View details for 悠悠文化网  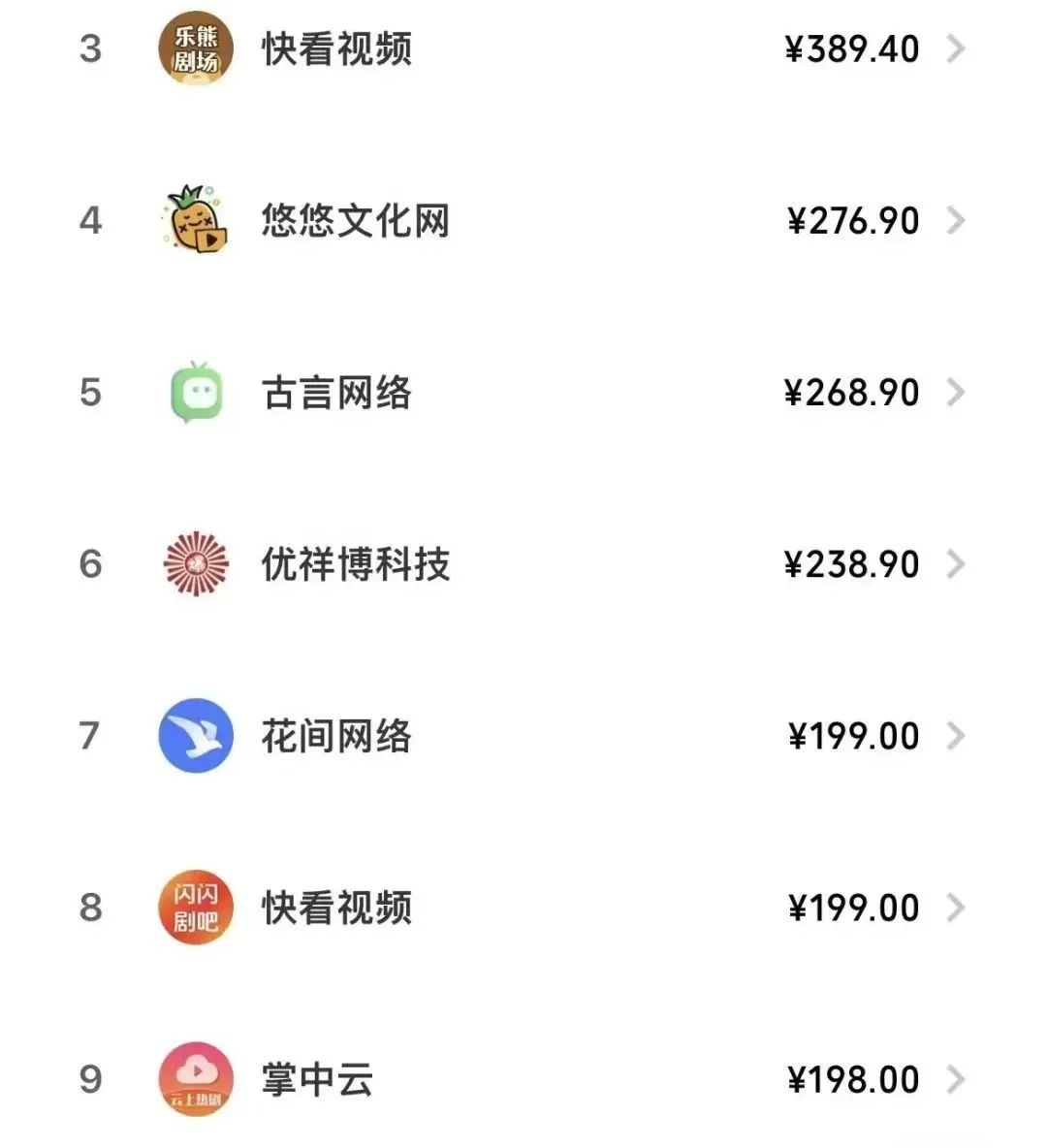(523, 221)
